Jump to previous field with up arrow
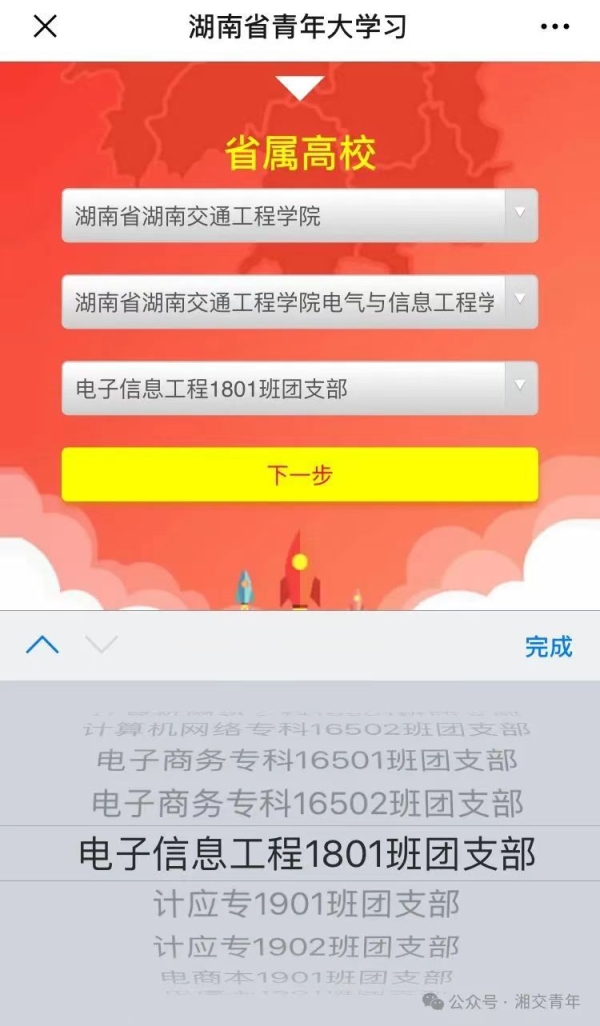Image resolution: width=600 pixels, height=1026 pixels. click(42, 646)
